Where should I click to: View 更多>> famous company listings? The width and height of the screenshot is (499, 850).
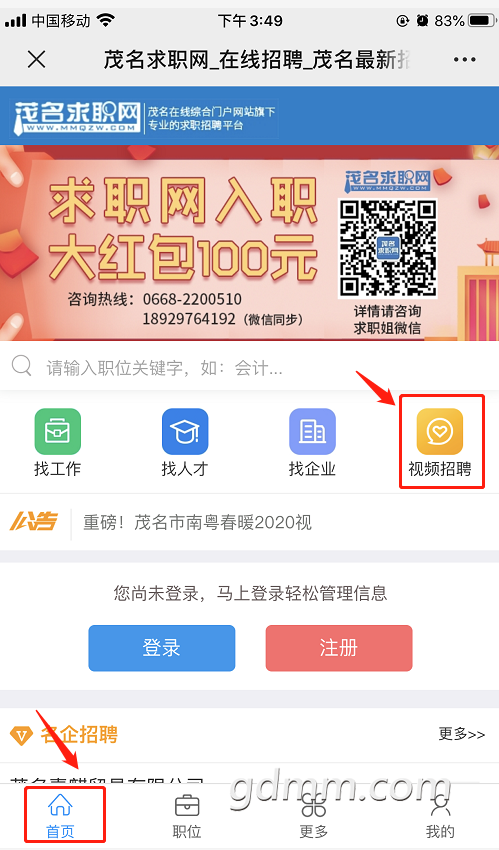[x=462, y=735]
